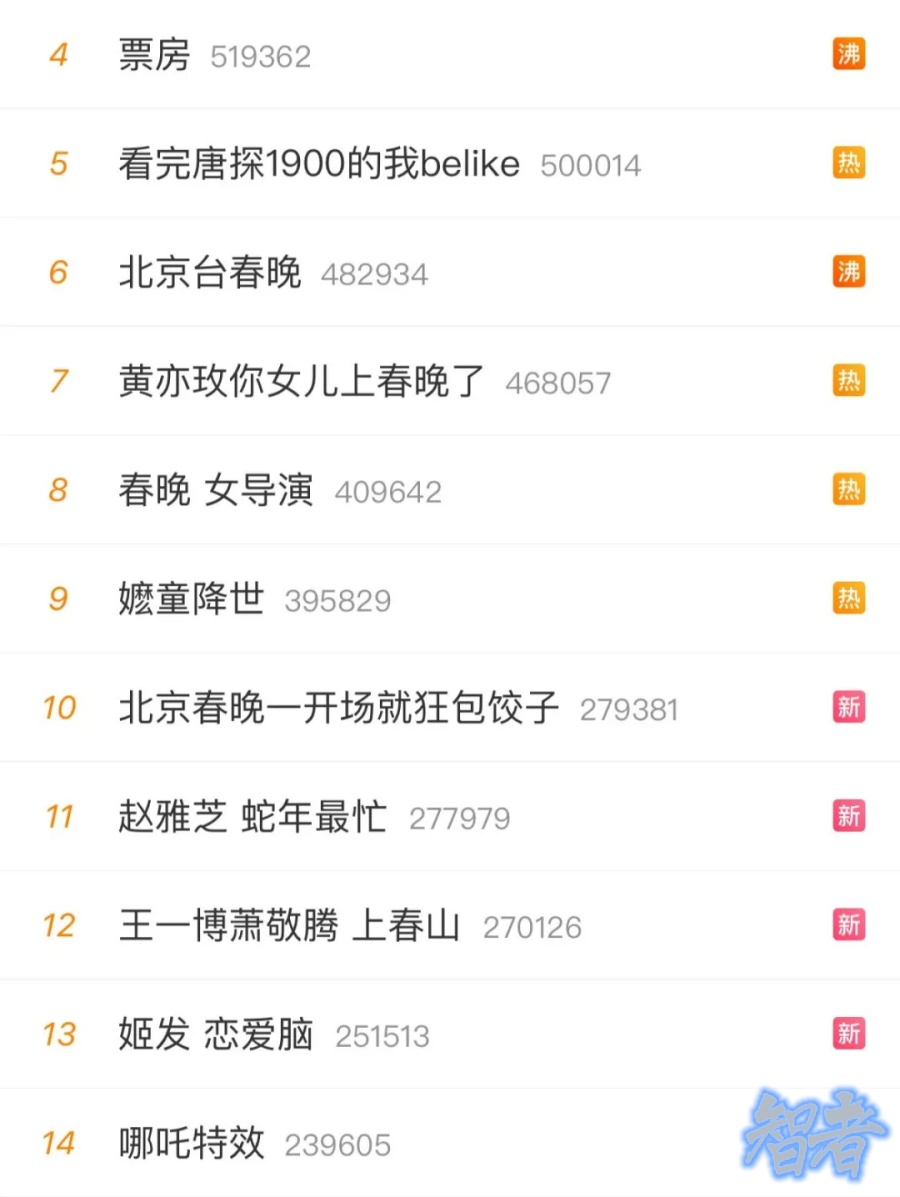The image size is (900, 1197).
Task: Click the 热 badge beside 黄亦玫你女儿上春晚了
Action: pos(849,381)
